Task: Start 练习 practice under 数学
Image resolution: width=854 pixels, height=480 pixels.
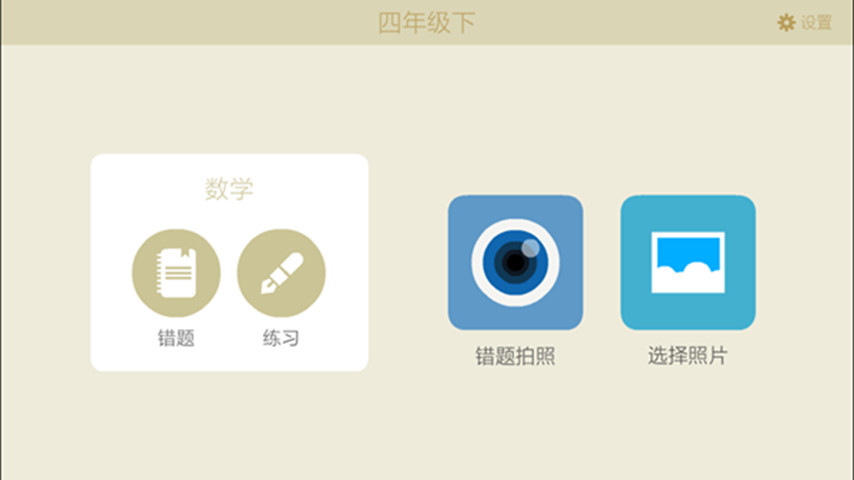Action: click(281, 274)
